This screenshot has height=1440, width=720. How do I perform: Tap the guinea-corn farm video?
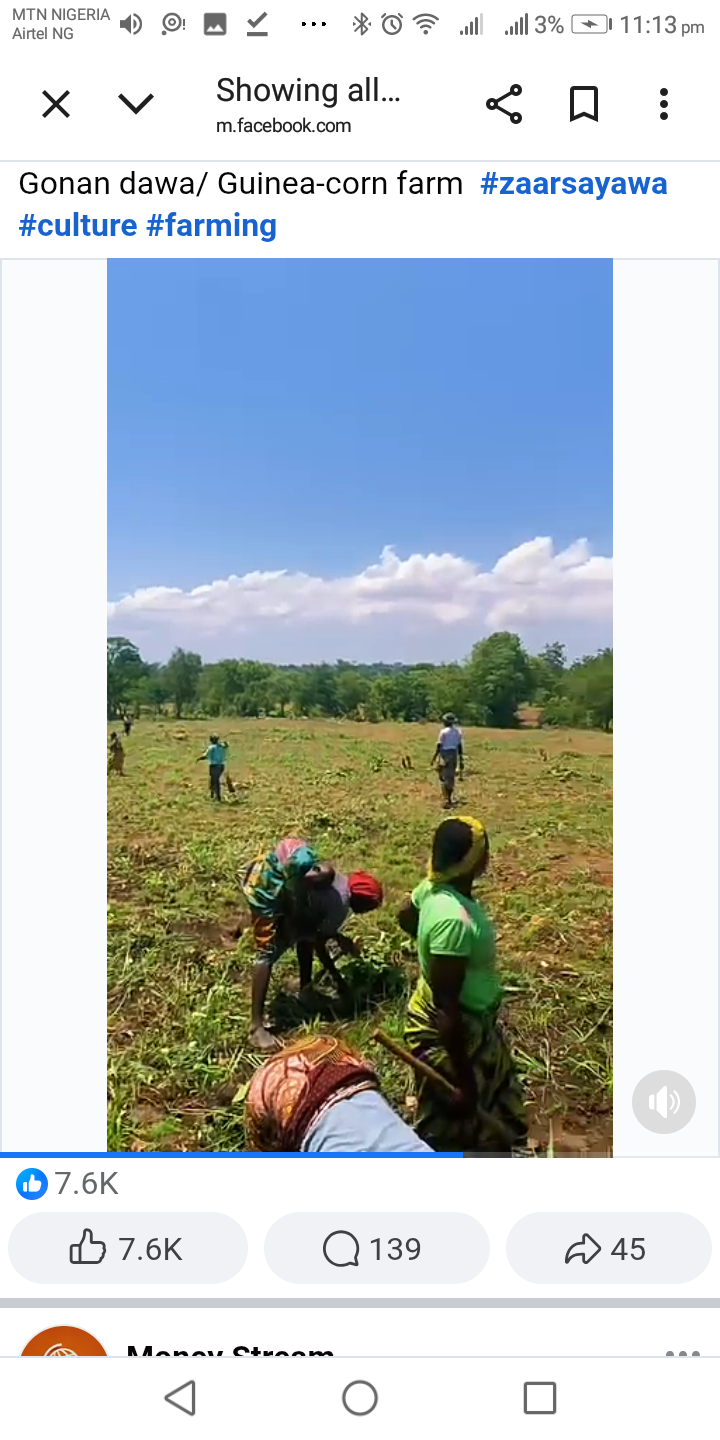coord(360,700)
